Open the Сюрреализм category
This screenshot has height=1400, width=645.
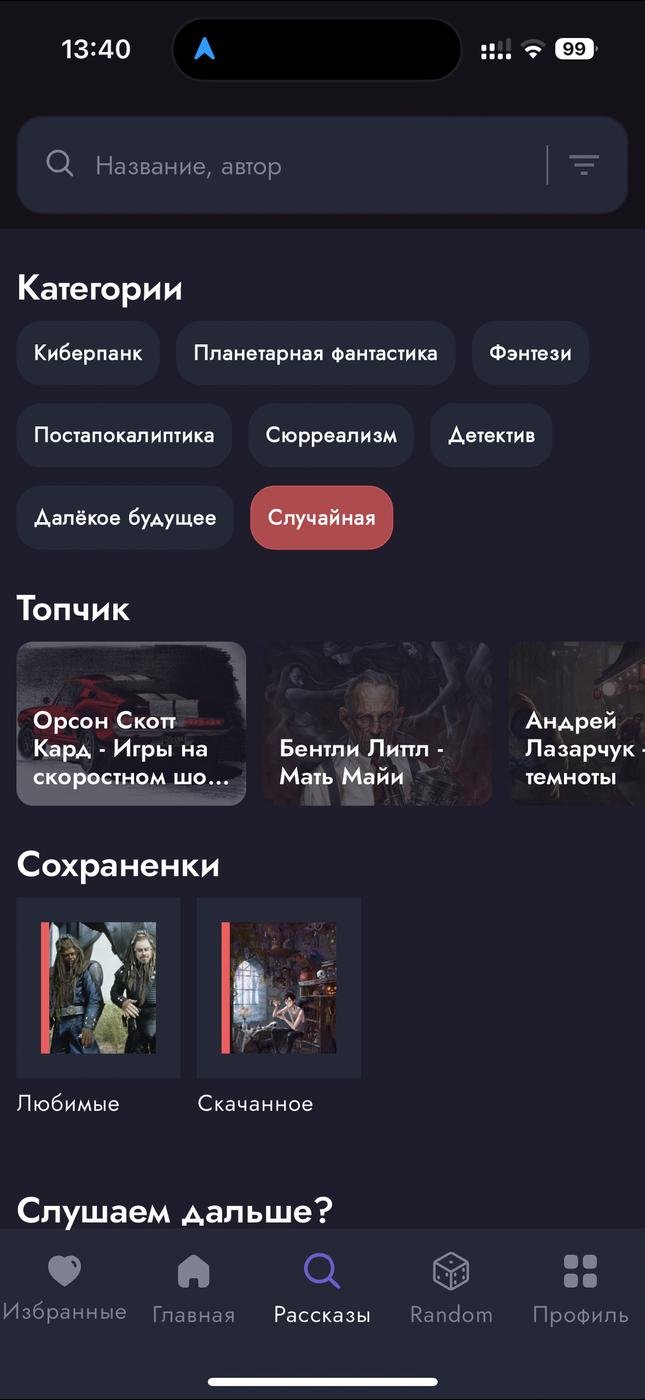[331, 435]
